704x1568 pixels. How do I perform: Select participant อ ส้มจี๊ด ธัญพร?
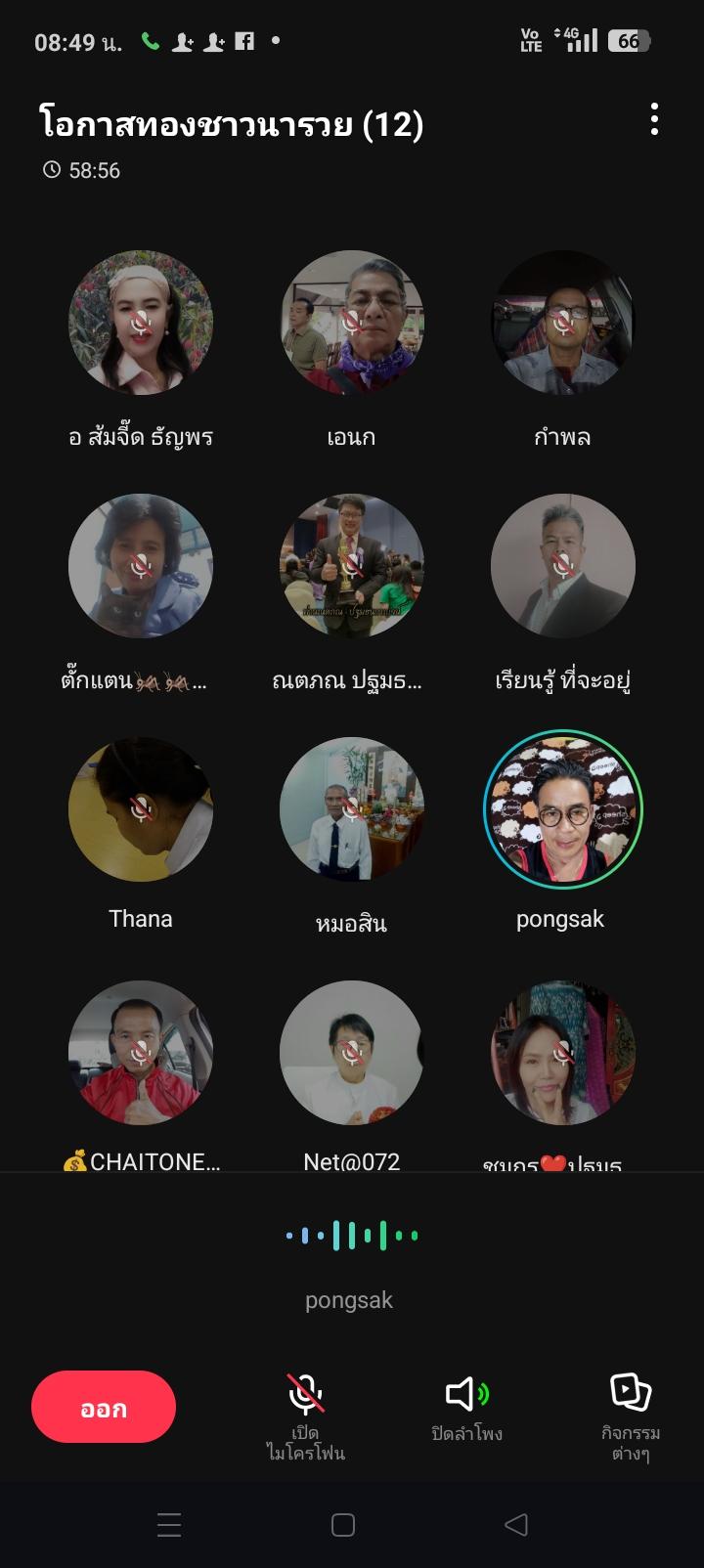click(141, 323)
